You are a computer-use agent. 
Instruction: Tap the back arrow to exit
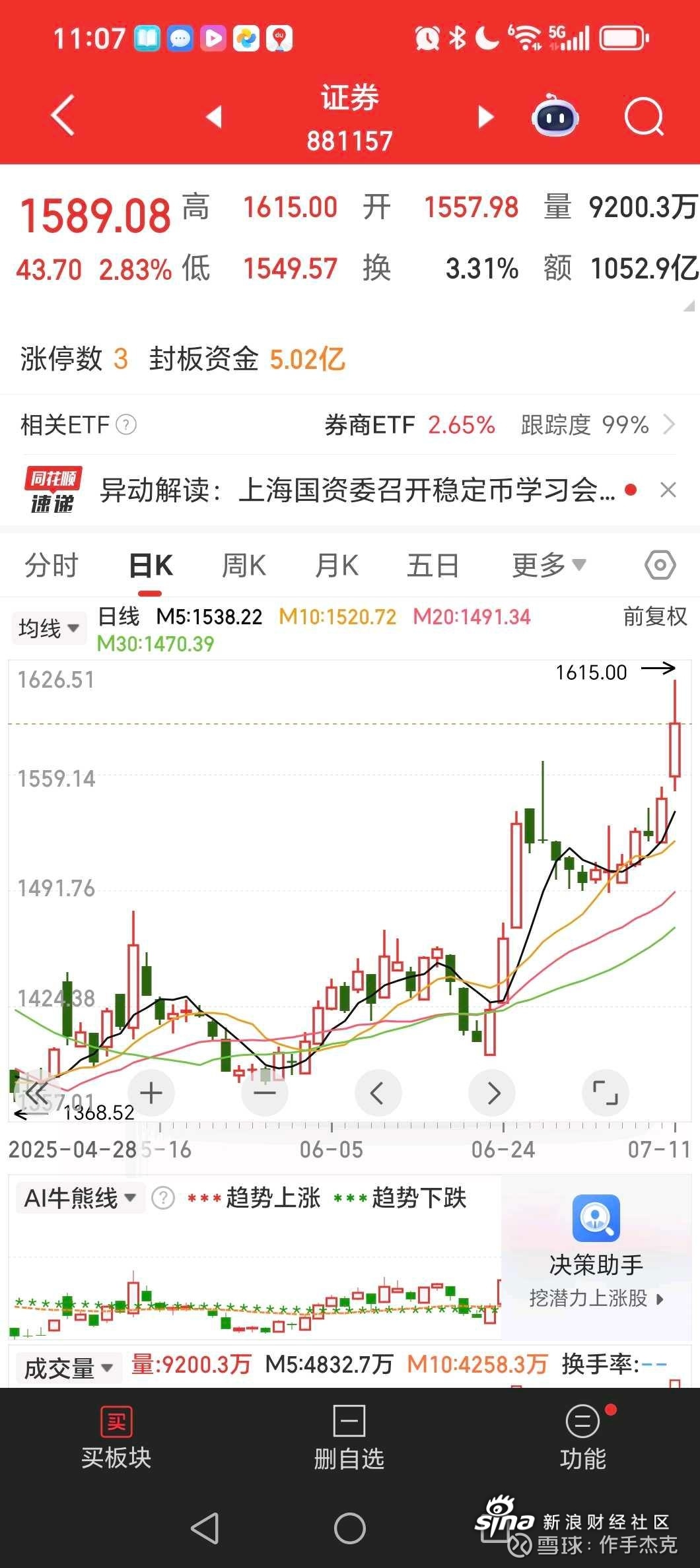[x=61, y=115]
